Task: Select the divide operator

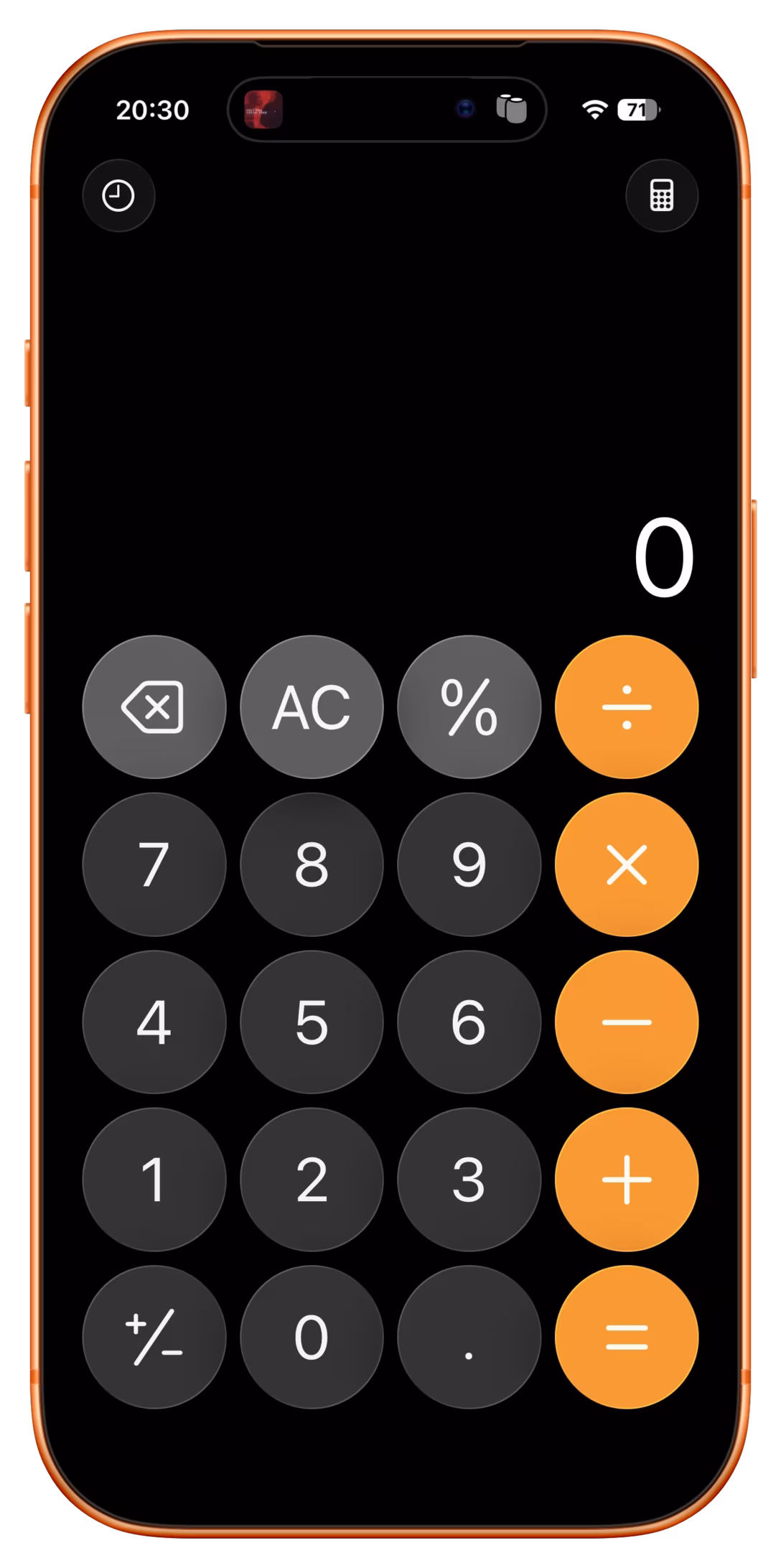Action: pyautogui.click(x=627, y=707)
